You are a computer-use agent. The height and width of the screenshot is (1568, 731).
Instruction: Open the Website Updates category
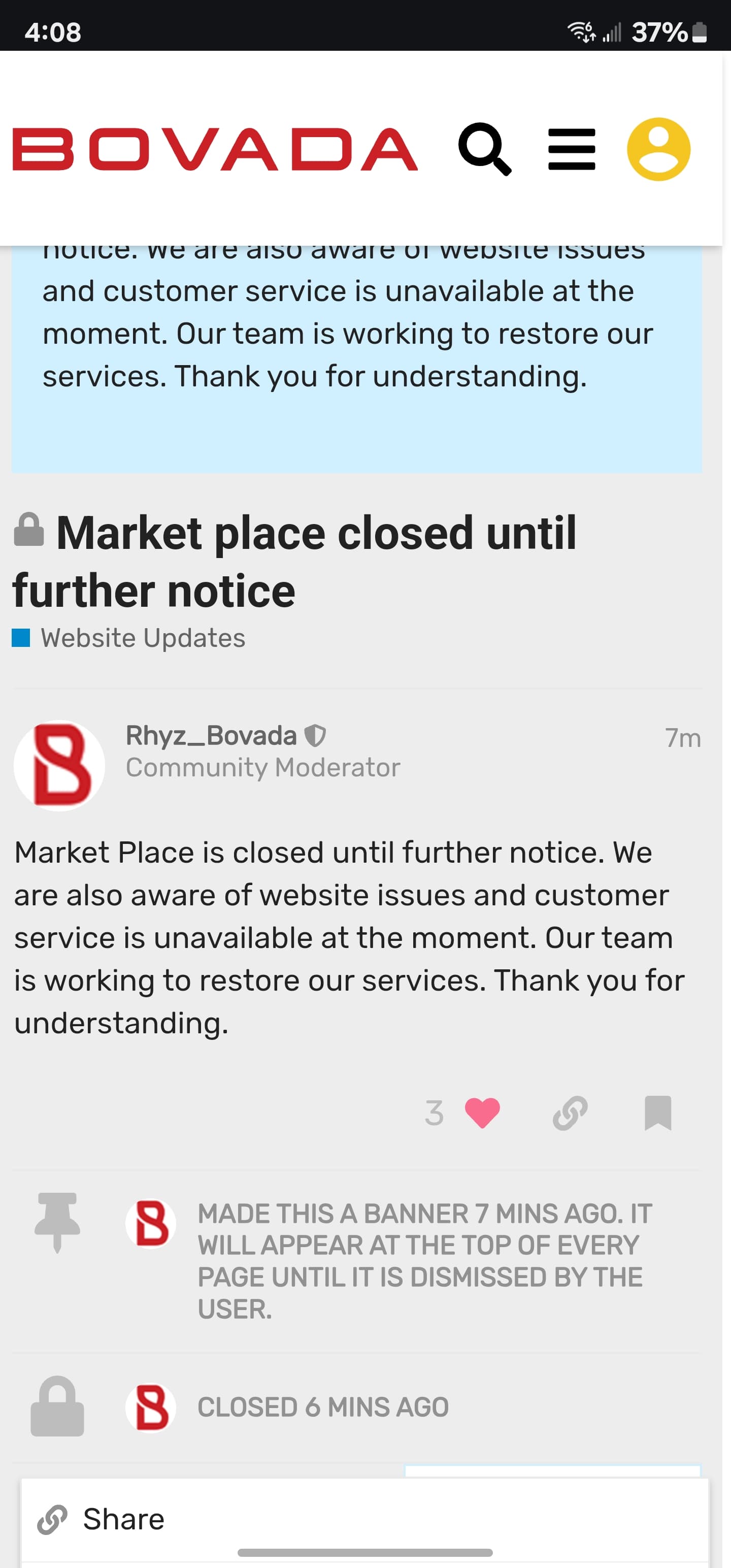(143, 638)
